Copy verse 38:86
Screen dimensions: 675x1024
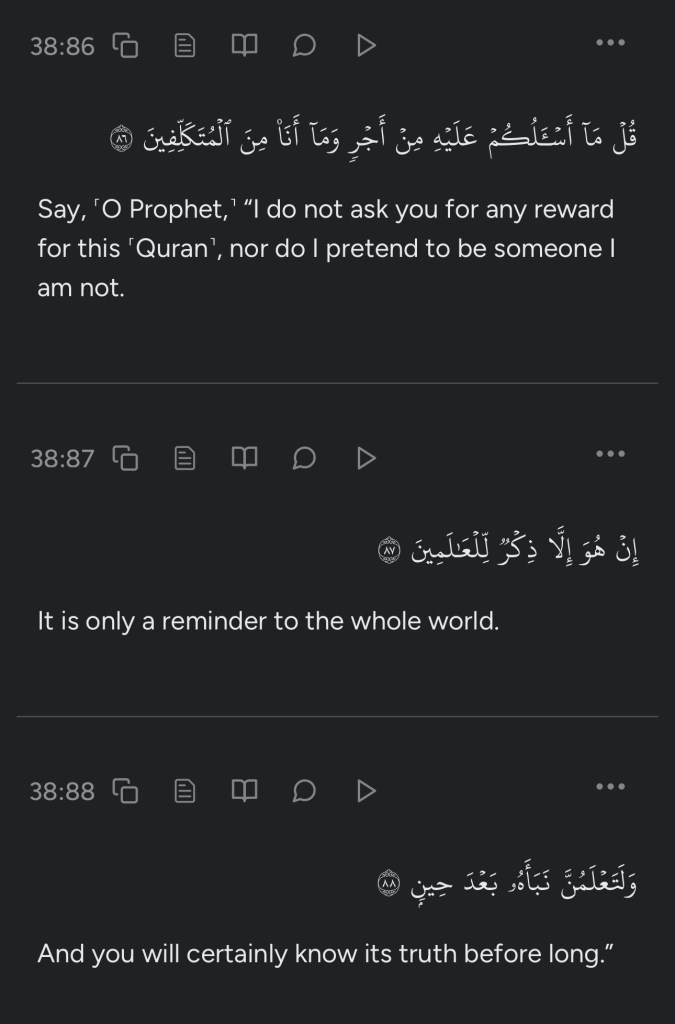tap(125, 45)
